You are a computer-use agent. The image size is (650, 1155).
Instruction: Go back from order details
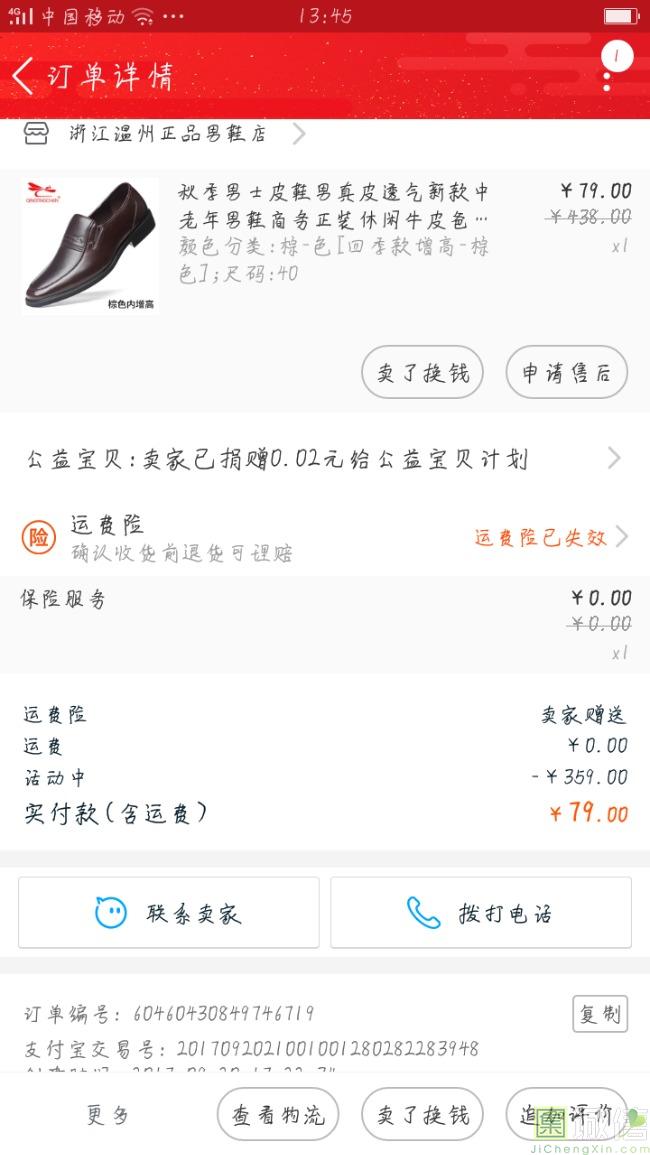coord(24,76)
